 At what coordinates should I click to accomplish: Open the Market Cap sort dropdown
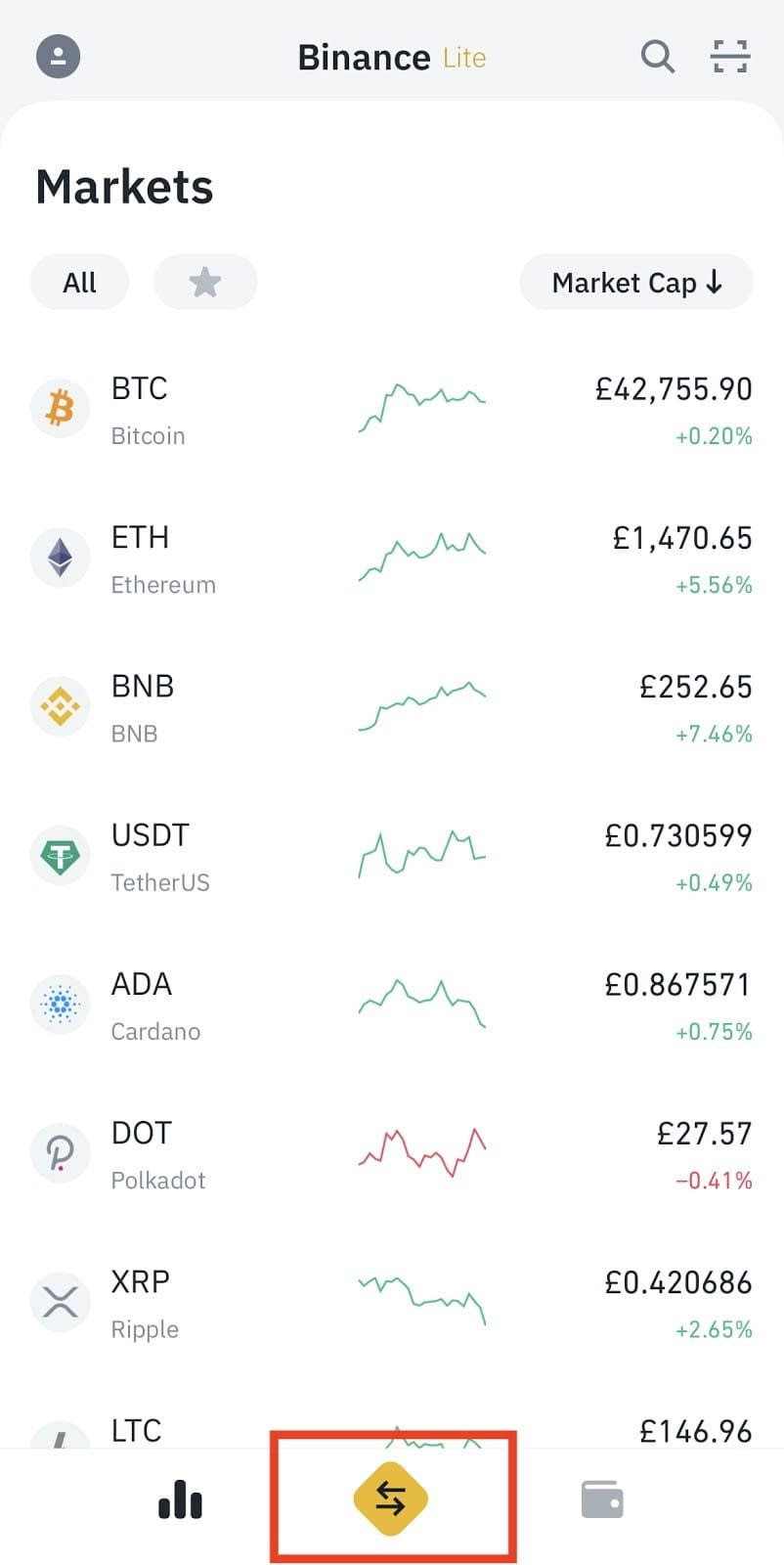tap(635, 282)
